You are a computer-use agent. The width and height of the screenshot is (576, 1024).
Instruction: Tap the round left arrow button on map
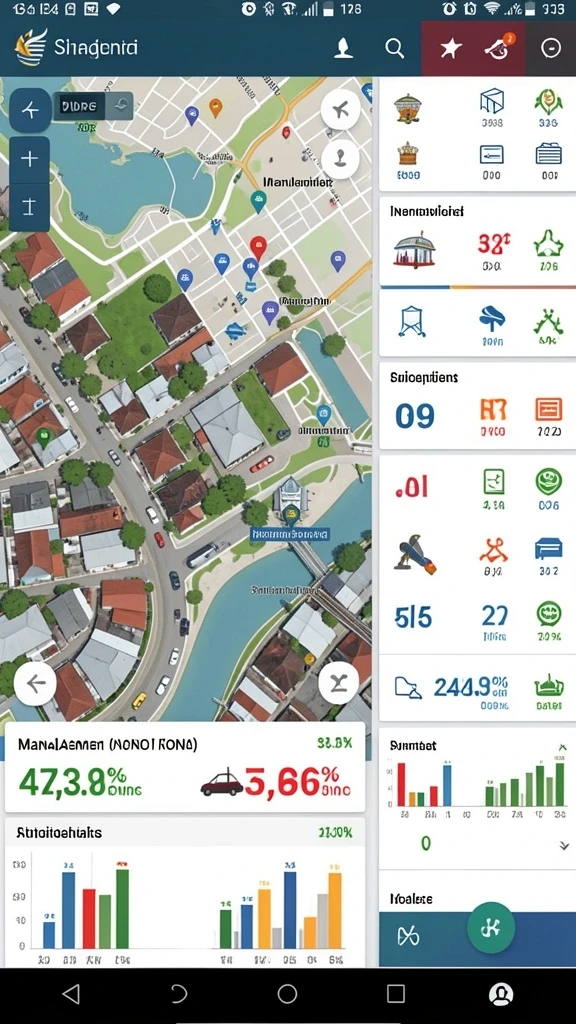[35, 684]
